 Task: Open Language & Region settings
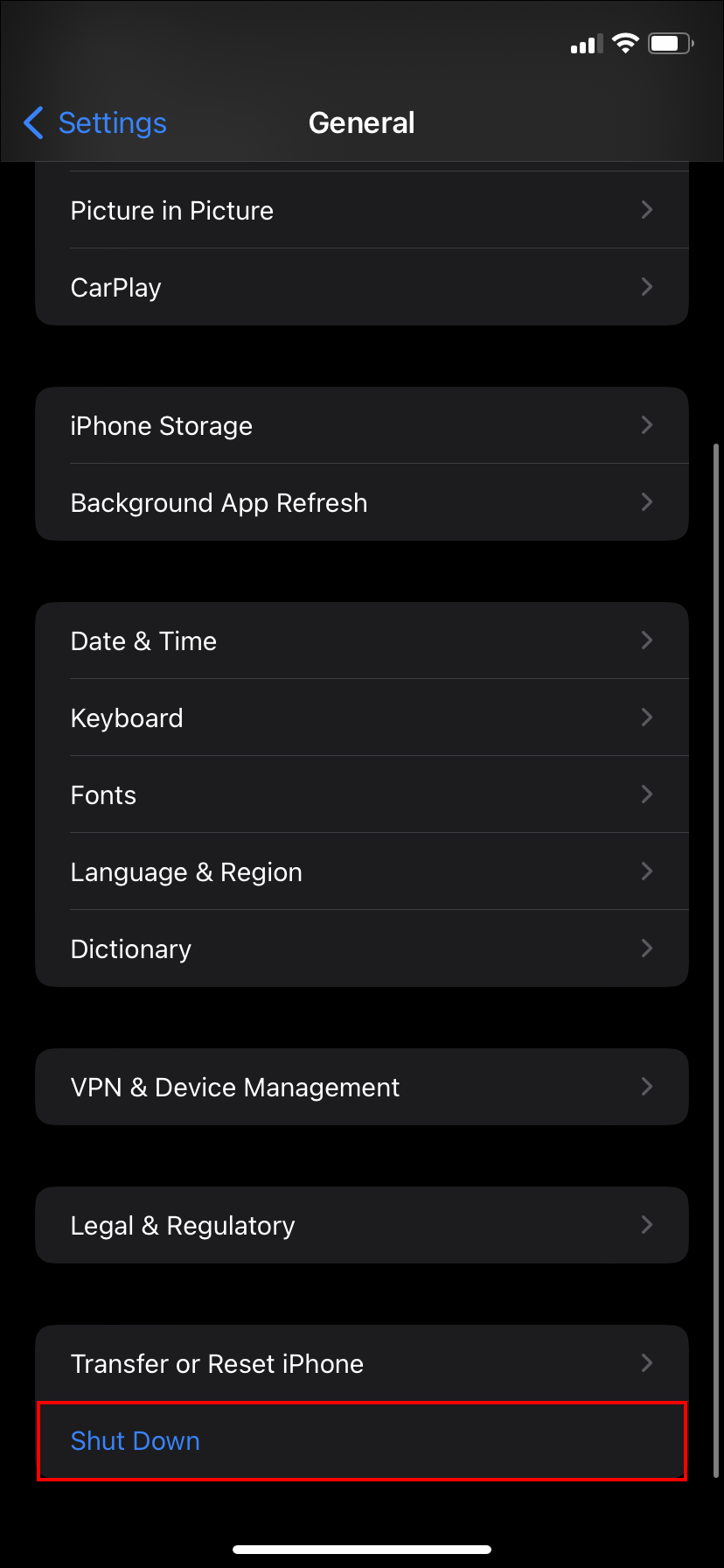(361, 872)
